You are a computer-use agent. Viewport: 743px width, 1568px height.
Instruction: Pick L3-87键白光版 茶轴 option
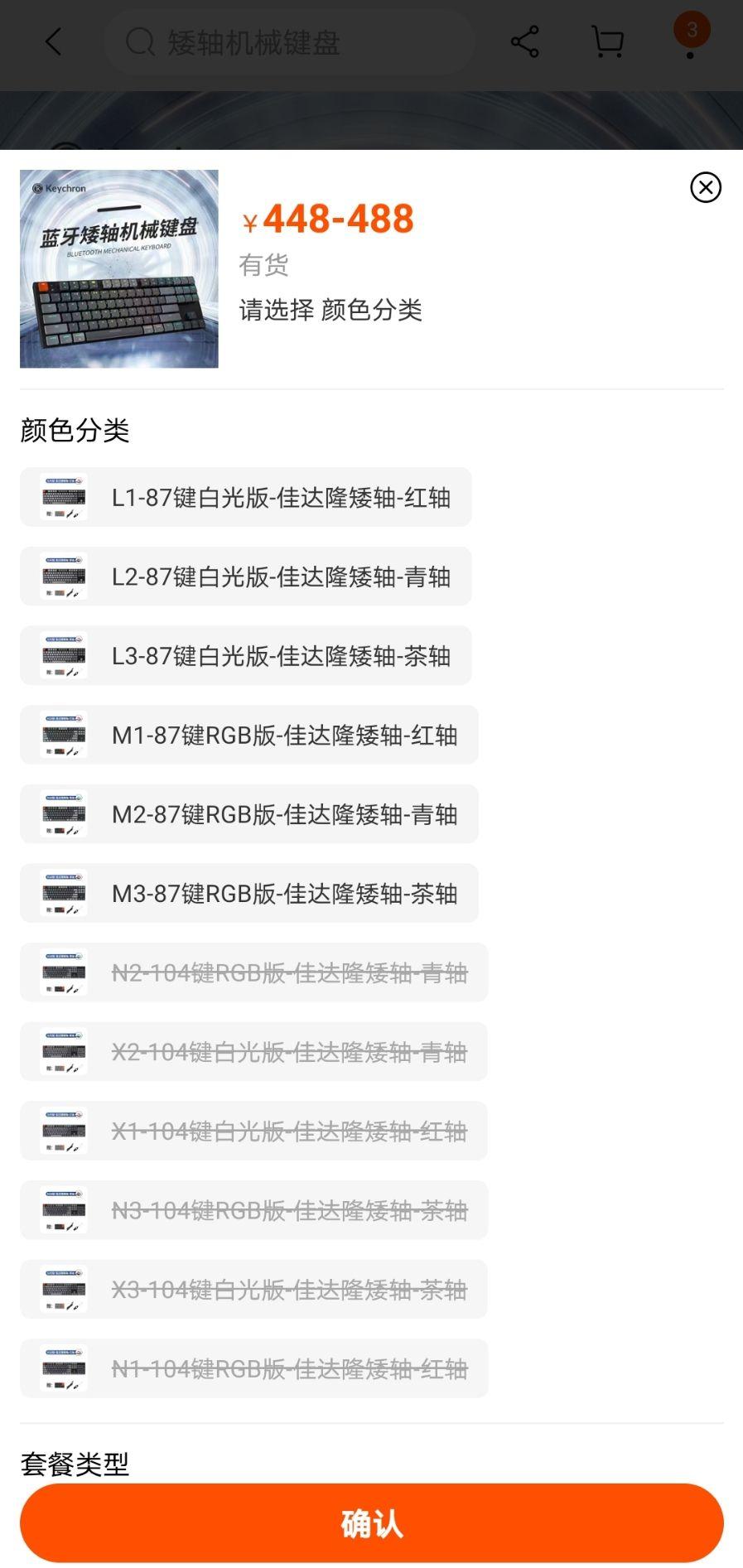(246, 656)
